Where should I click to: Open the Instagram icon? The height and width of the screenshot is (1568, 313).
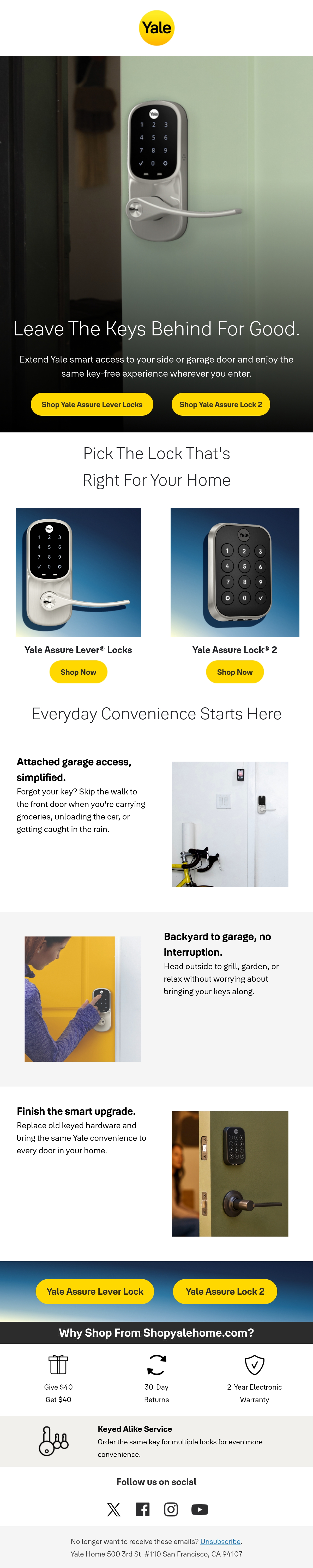[x=171, y=1509]
